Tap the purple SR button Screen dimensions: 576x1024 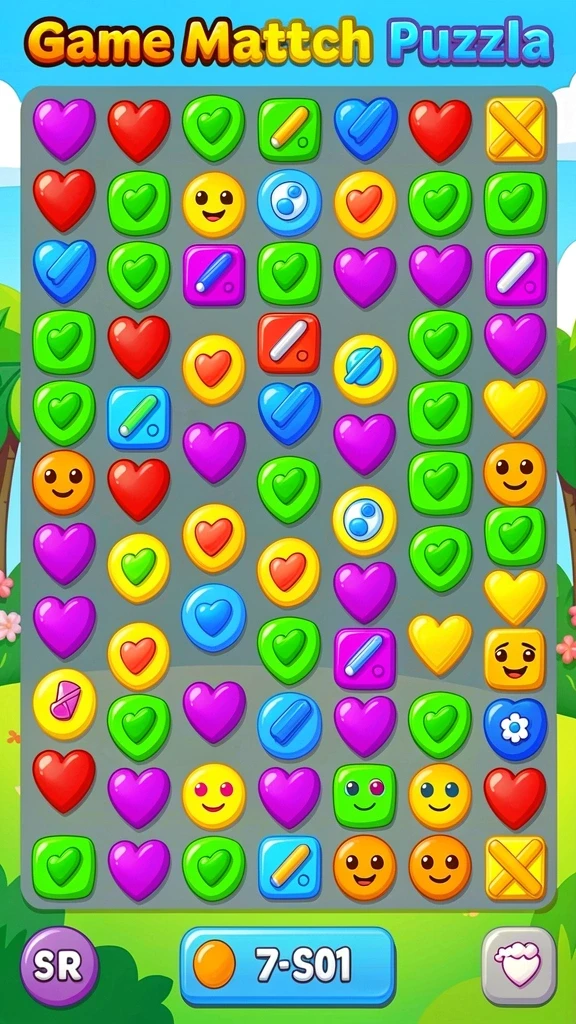(x=59, y=967)
